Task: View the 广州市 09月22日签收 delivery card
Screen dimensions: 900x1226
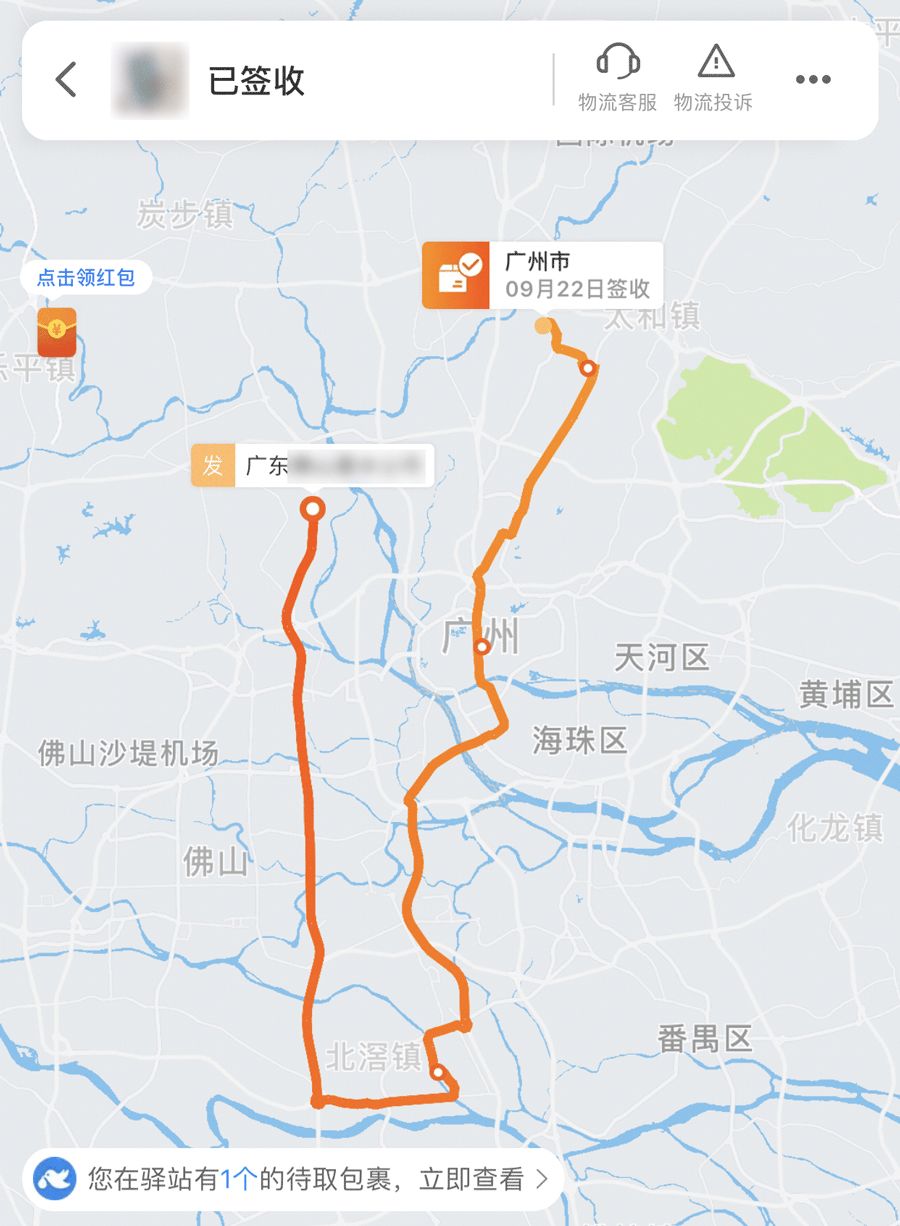Action: (x=542, y=275)
